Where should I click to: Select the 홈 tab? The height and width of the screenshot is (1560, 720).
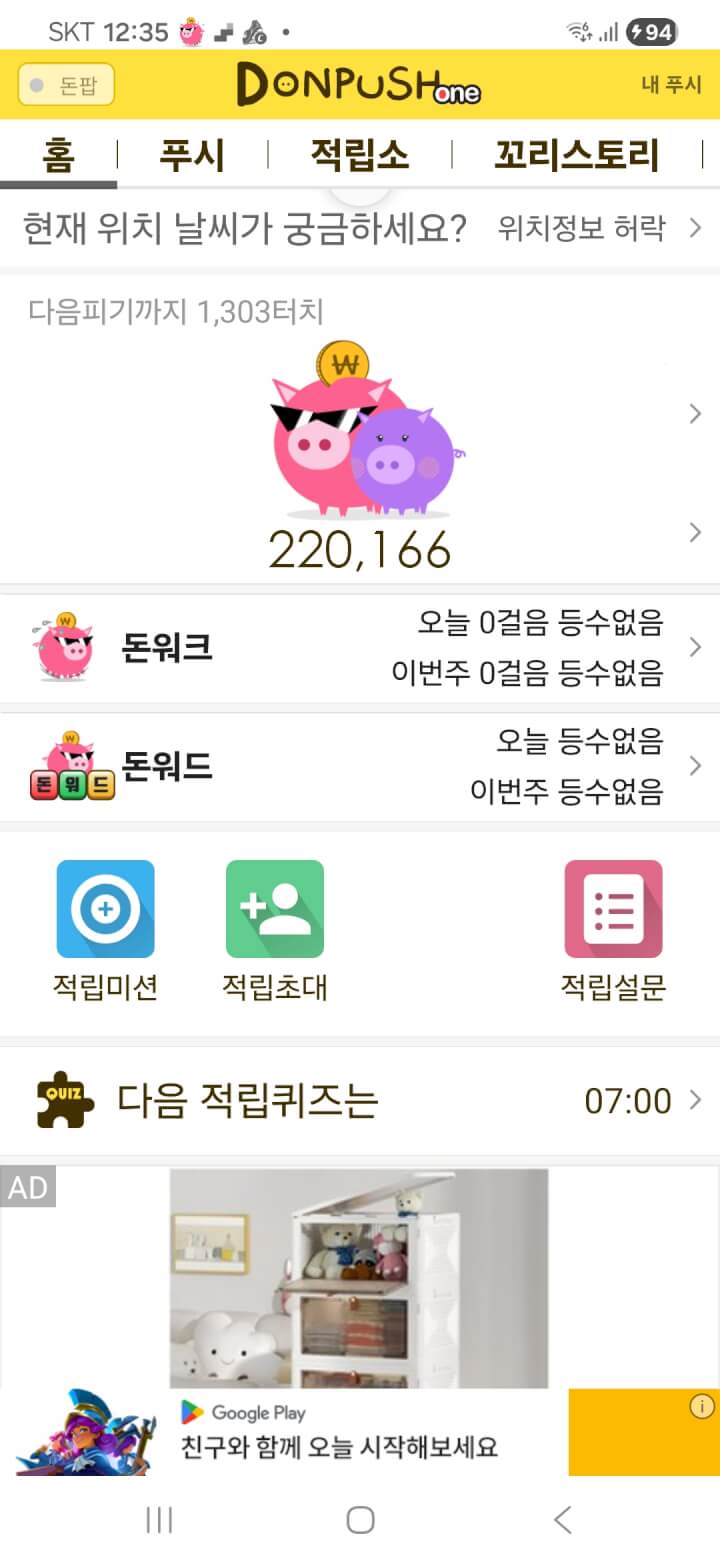(x=58, y=155)
